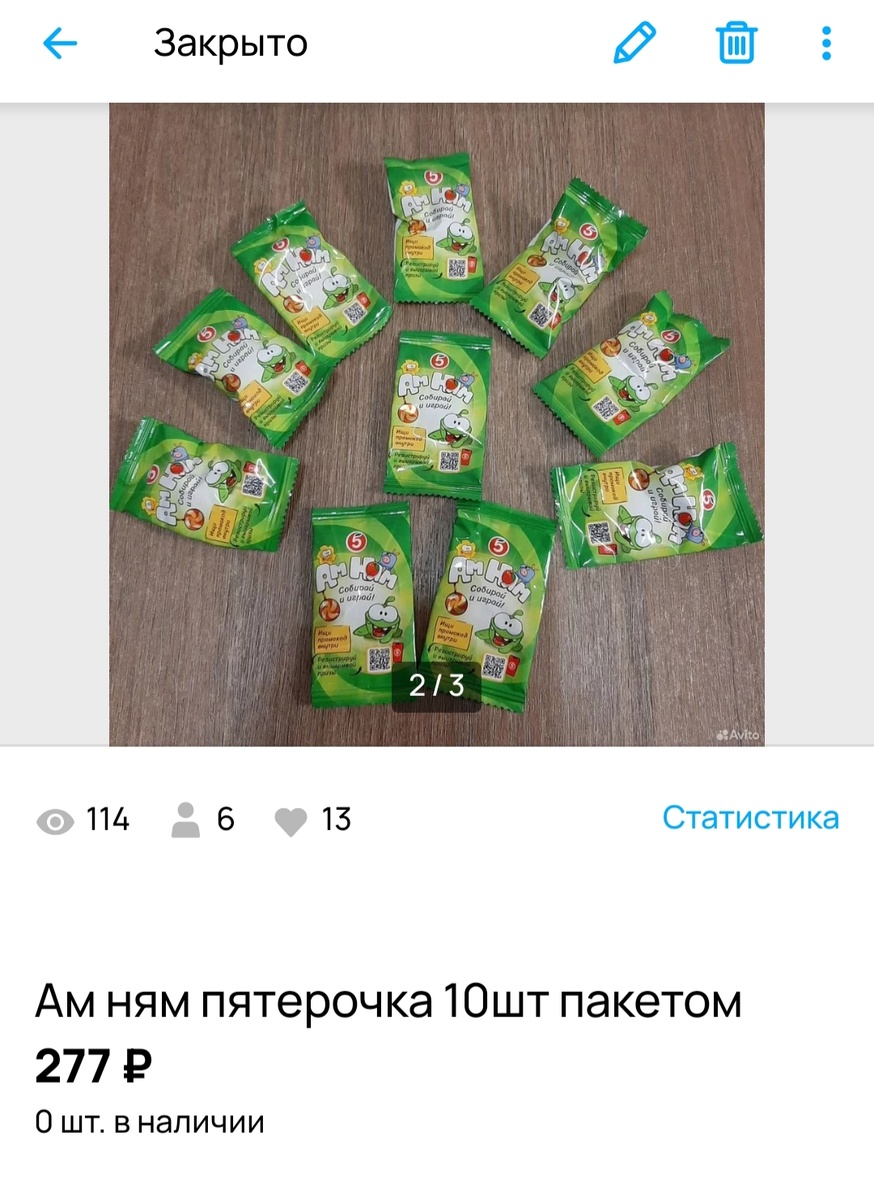The width and height of the screenshot is (874, 1200).
Task: Tap the favorites count number 13
Action: 334,820
